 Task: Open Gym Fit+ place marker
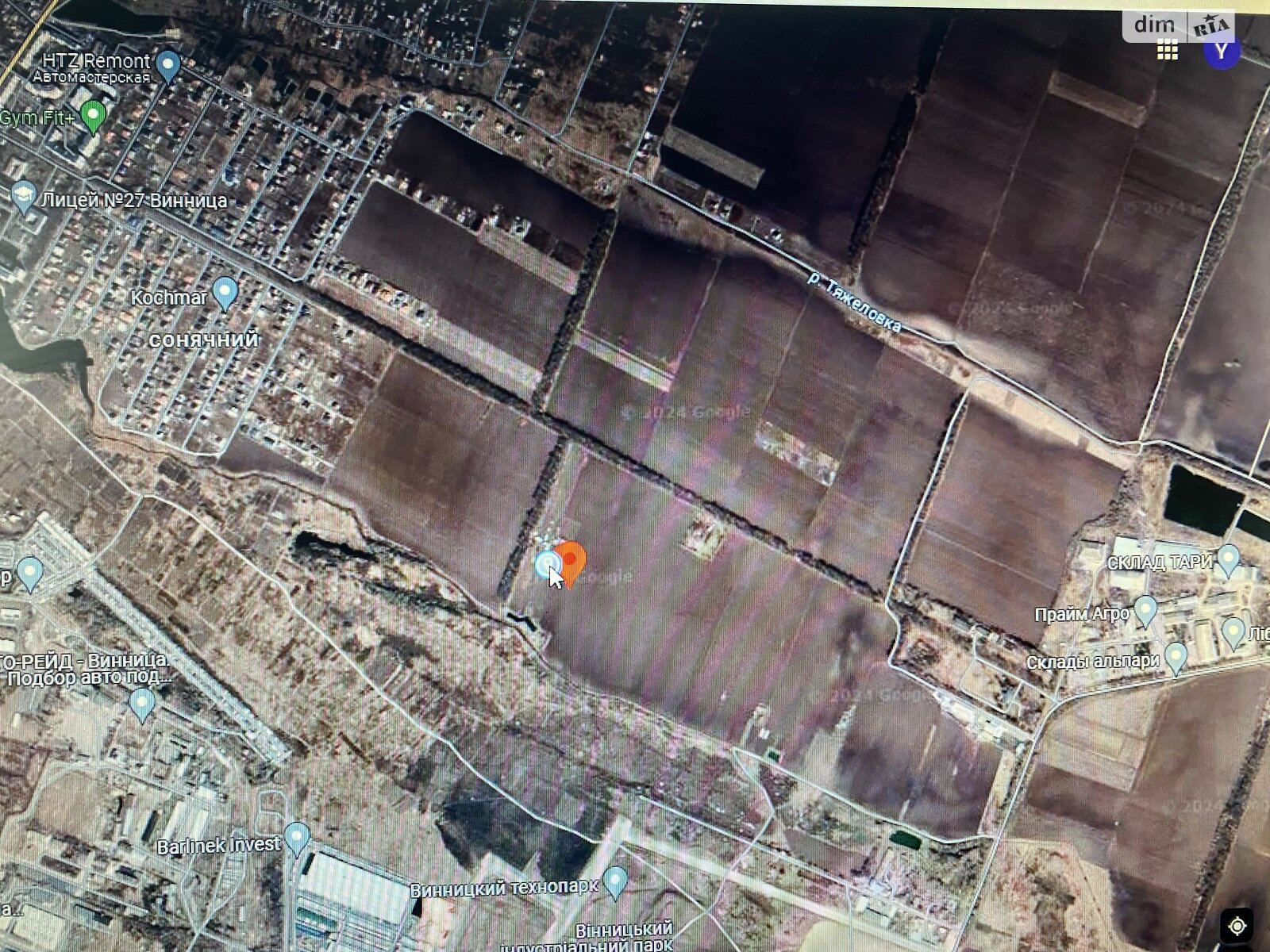tap(94, 117)
